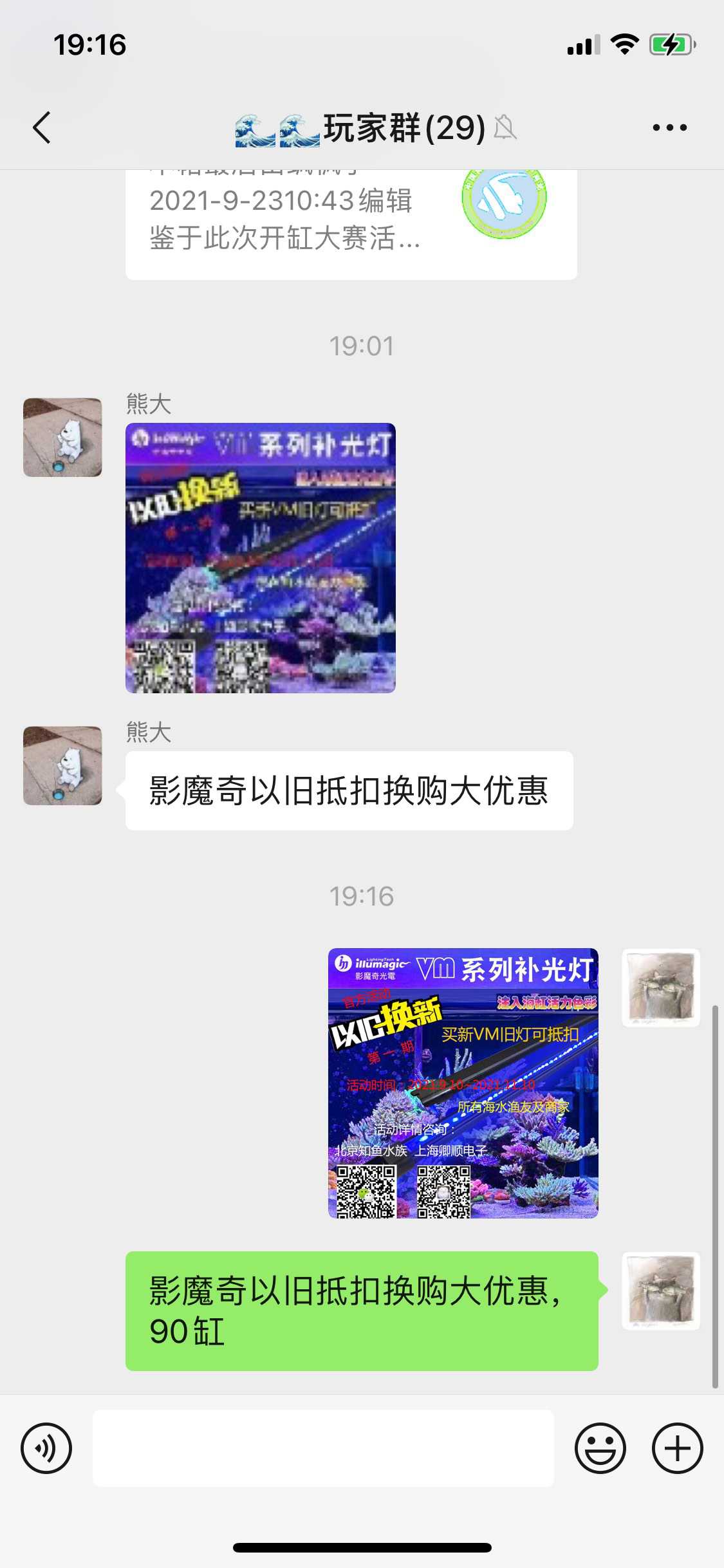Viewport: 724px width, 1568px height.
Task: Open 熊大's avatar next to the image
Action: pos(62,437)
